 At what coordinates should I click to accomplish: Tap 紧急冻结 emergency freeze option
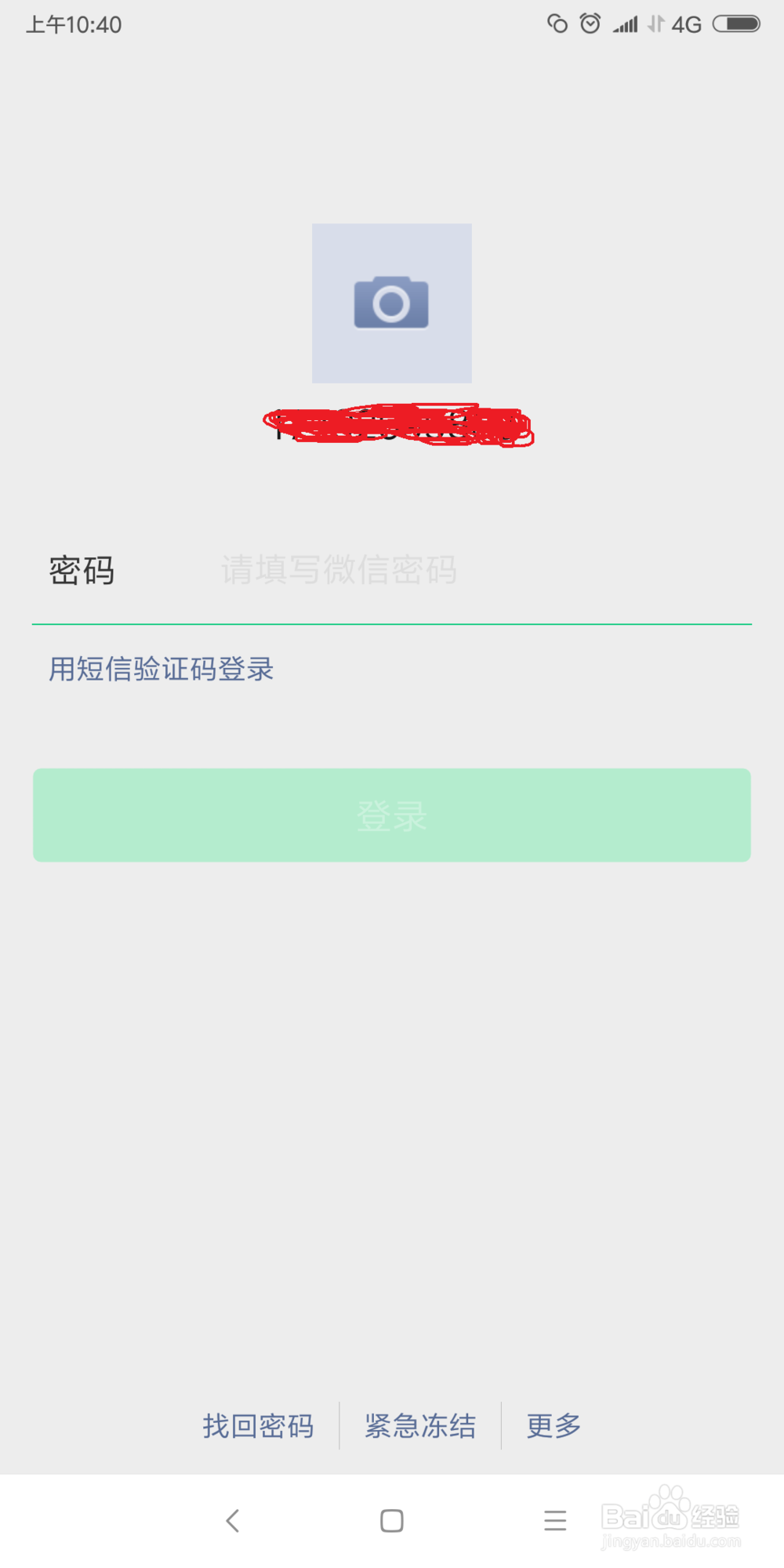(x=420, y=1427)
